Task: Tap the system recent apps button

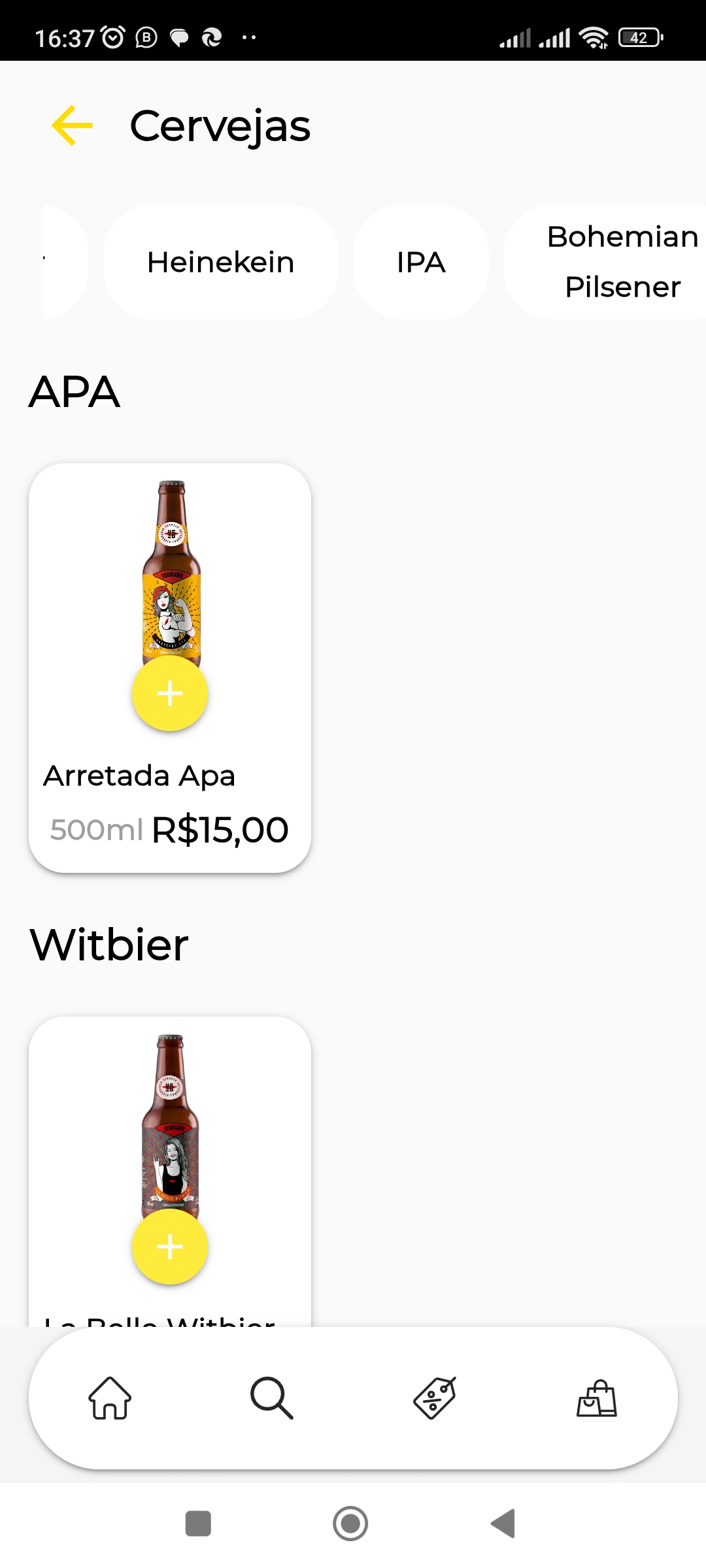Action: pyautogui.click(x=198, y=1524)
